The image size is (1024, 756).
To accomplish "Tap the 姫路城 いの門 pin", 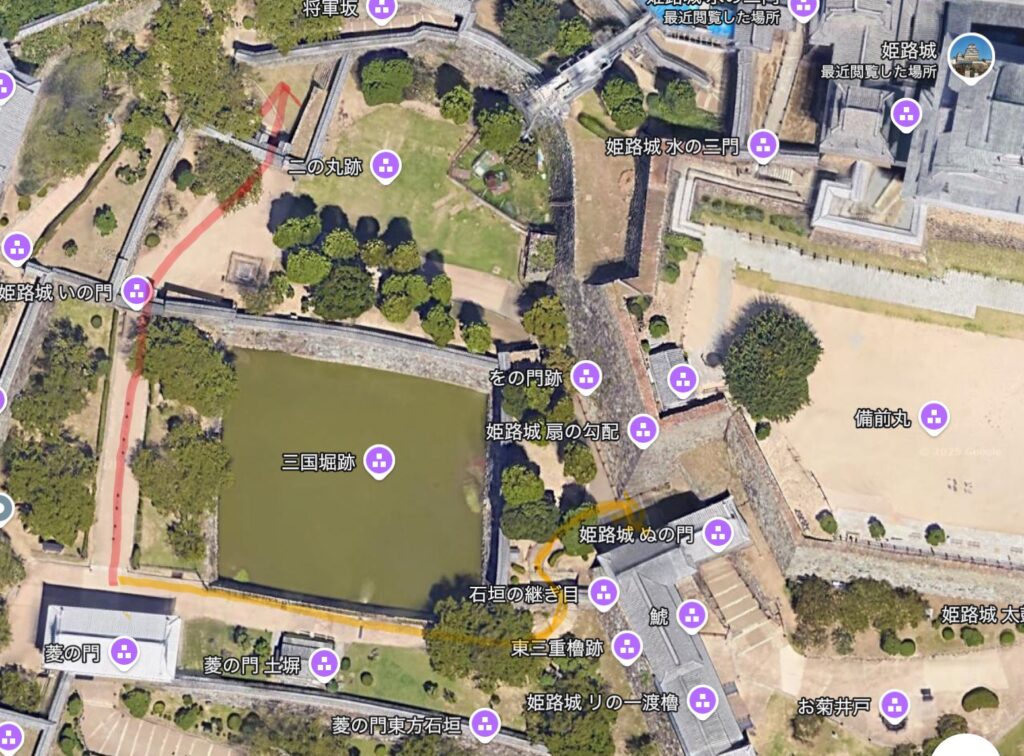I will 136,292.
